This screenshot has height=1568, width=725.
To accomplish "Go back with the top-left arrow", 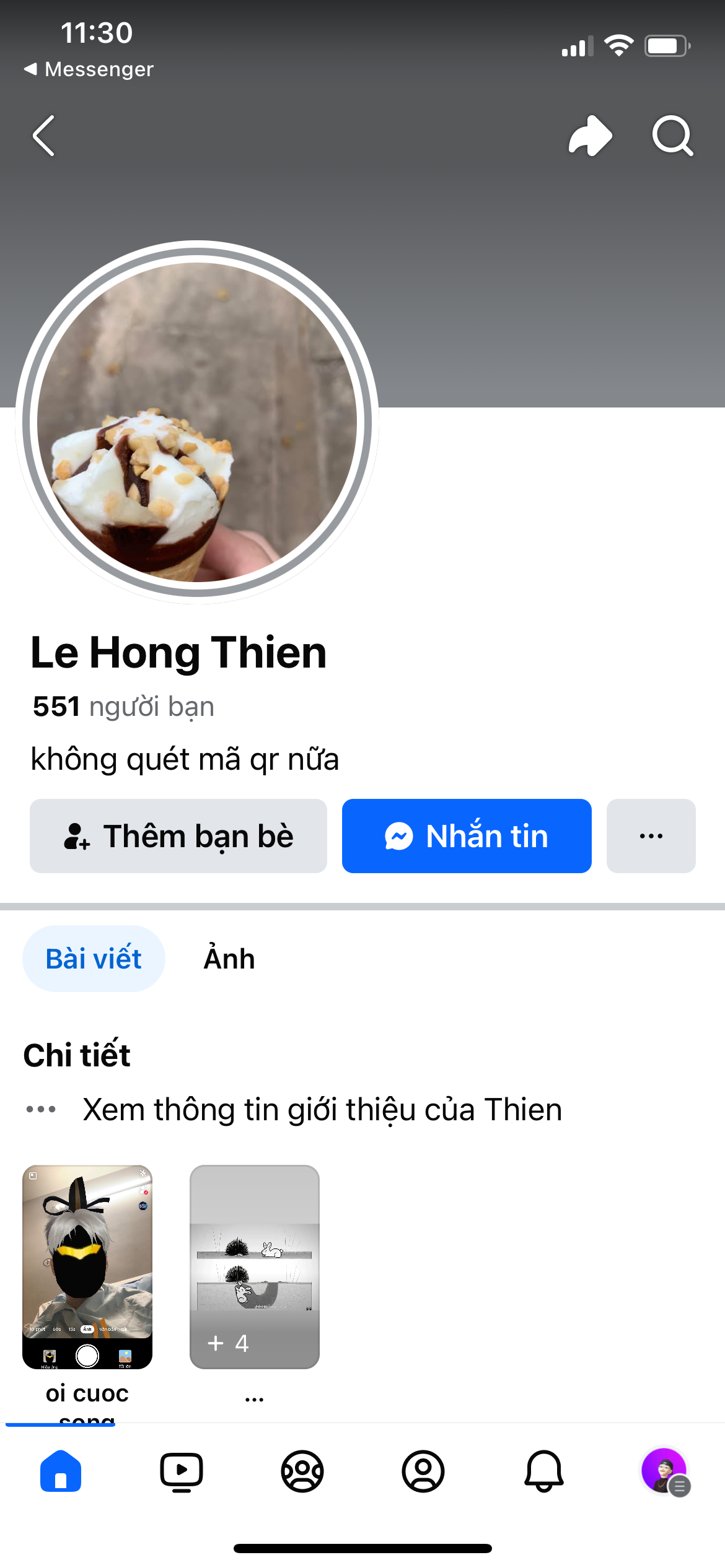I will 43,136.
